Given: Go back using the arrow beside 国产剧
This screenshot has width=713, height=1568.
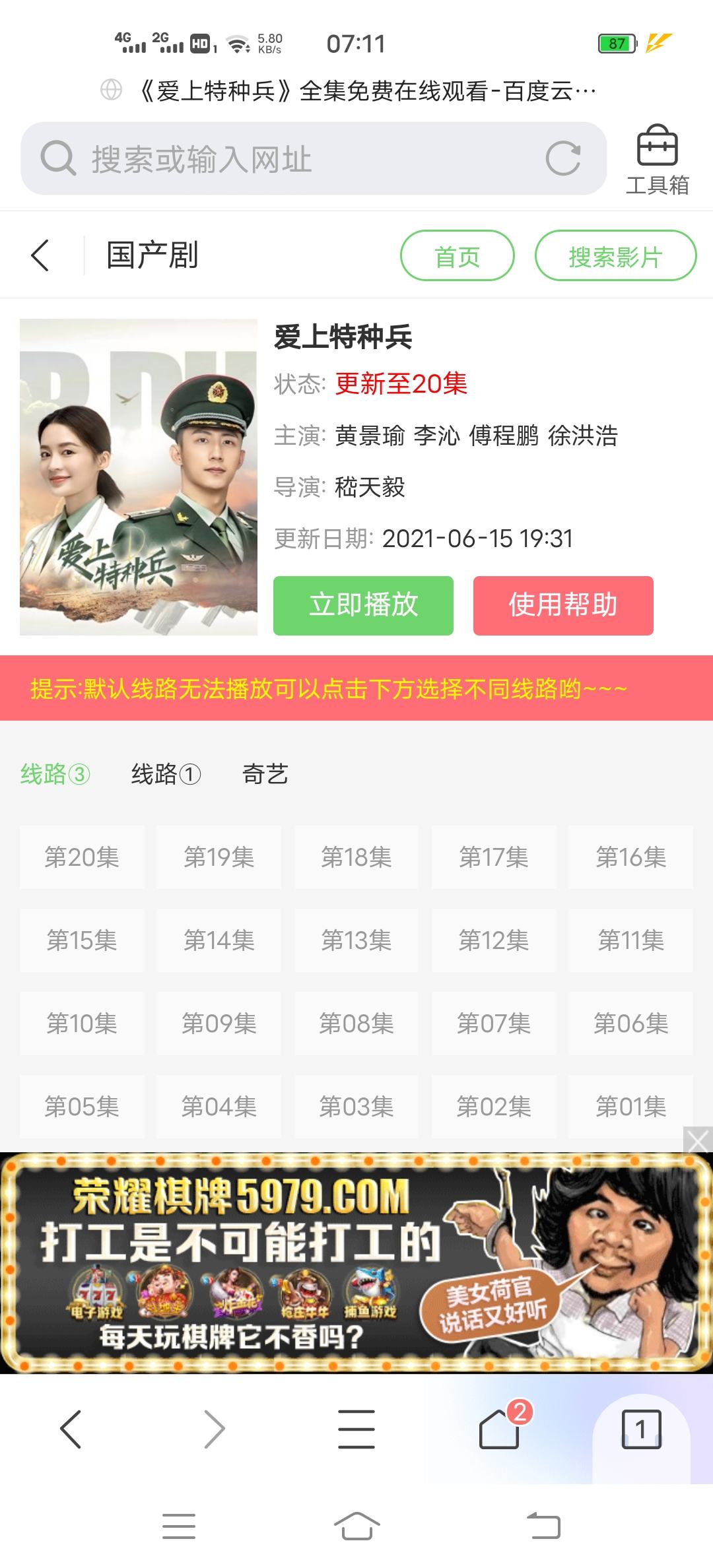Looking at the screenshot, I should (40, 255).
